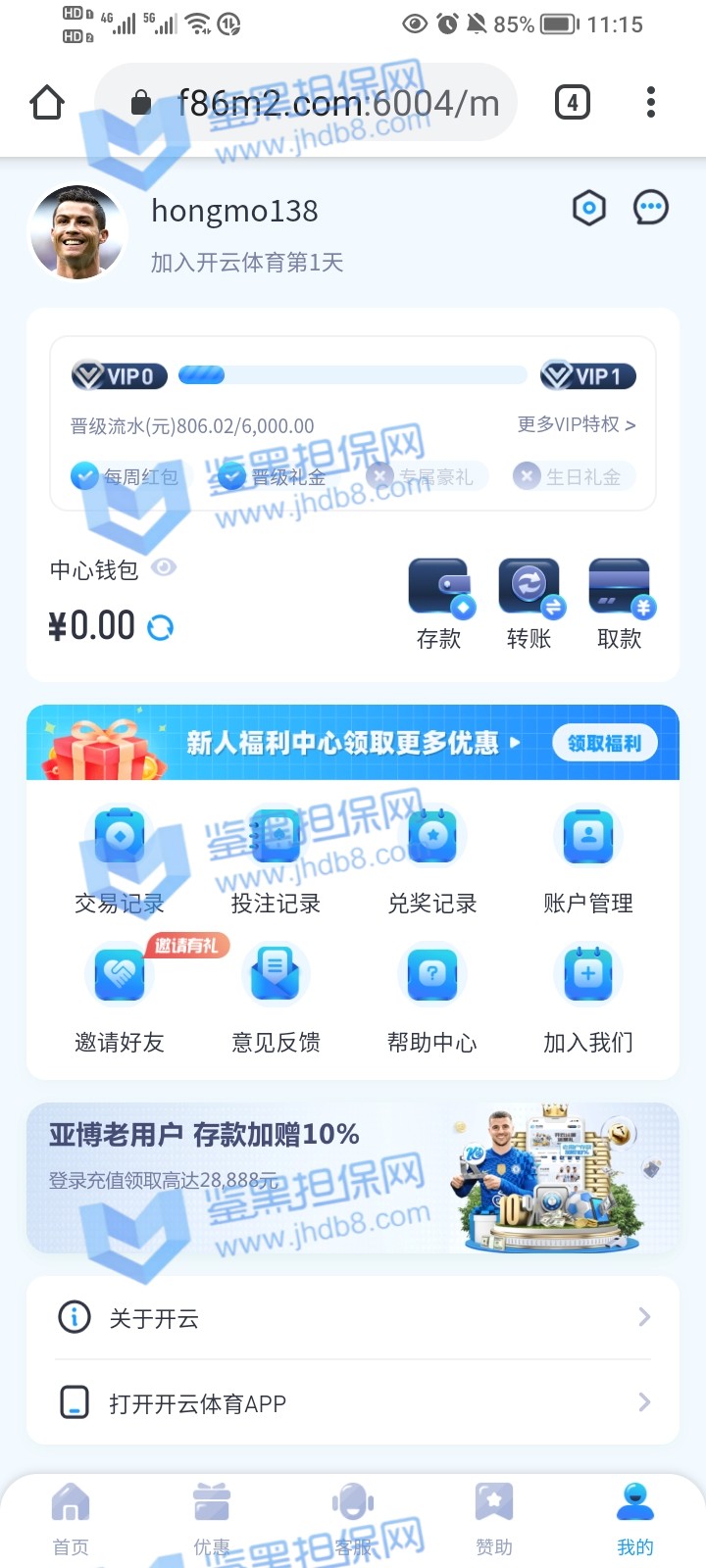The width and height of the screenshot is (706, 1568).
Task: Switch to the 首页 tab
Action: [71, 1517]
